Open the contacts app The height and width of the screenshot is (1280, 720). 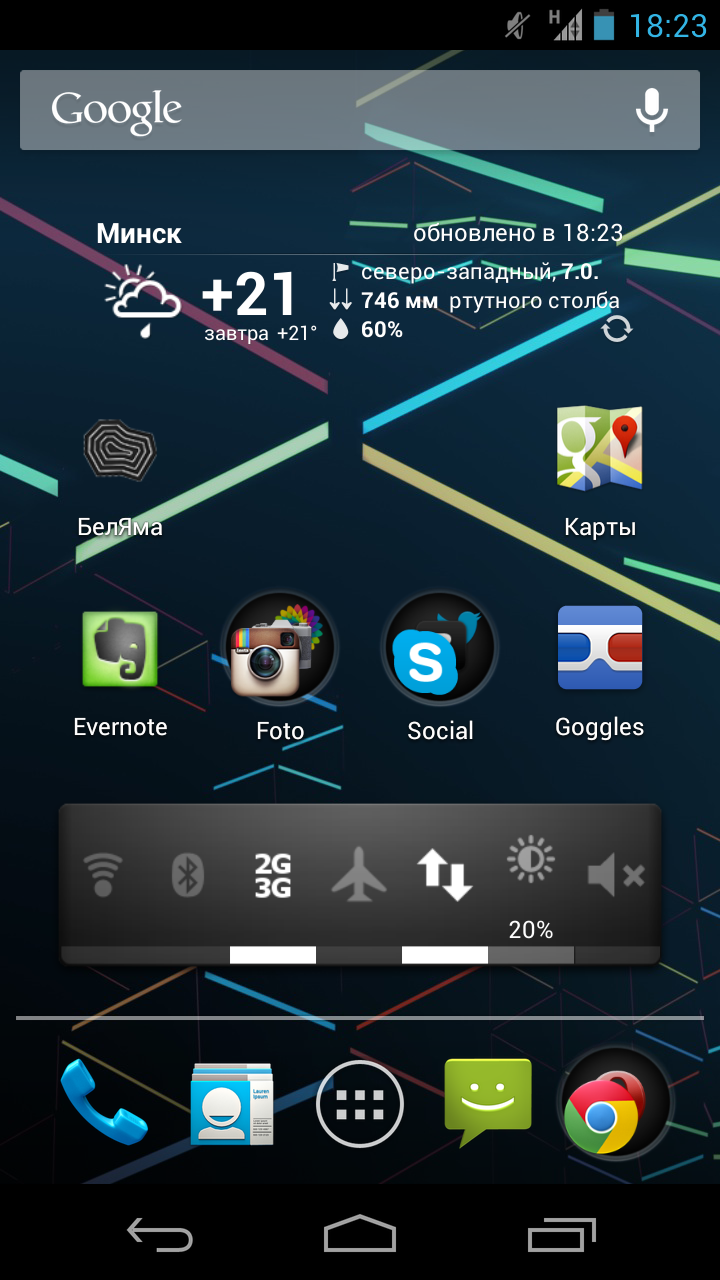coord(232,1104)
